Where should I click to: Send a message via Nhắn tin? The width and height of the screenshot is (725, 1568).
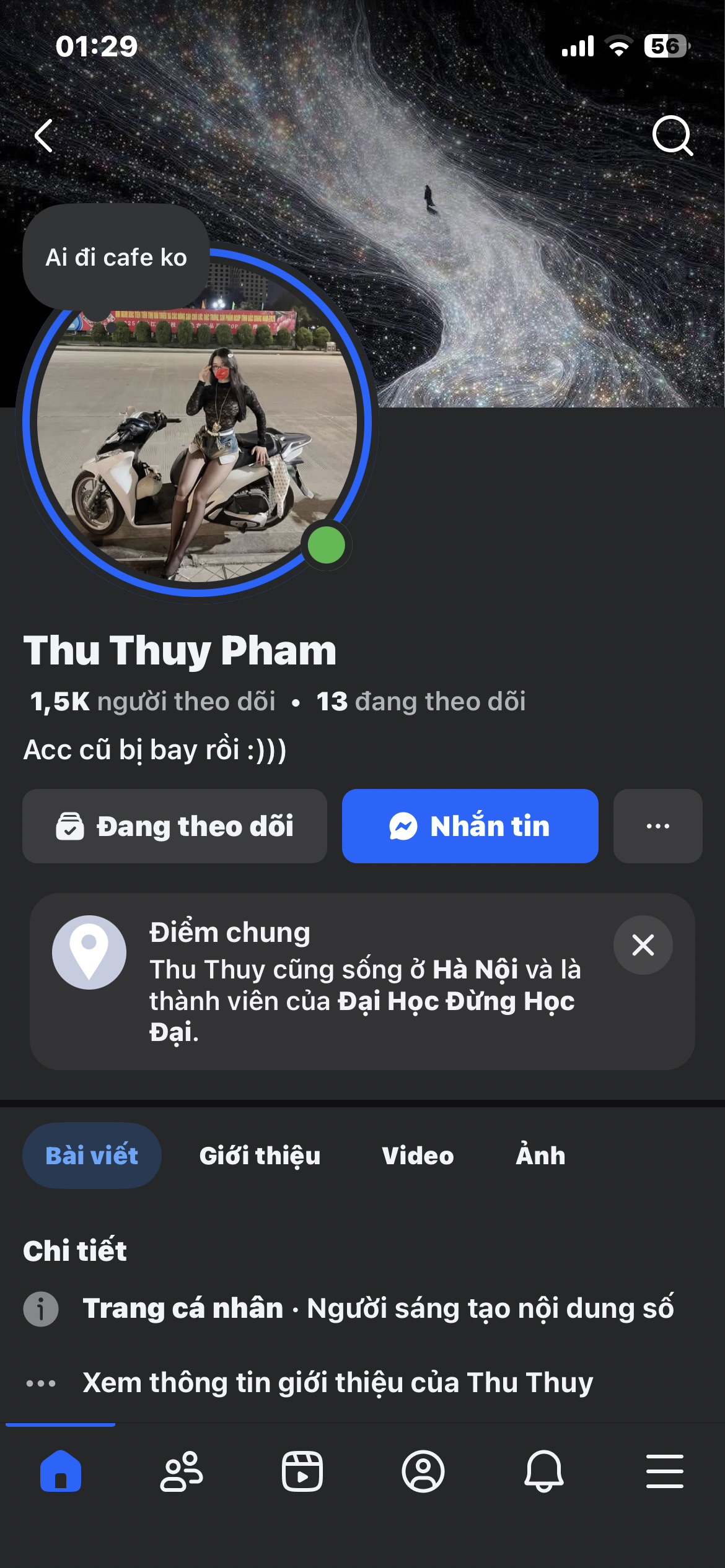point(470,826)
